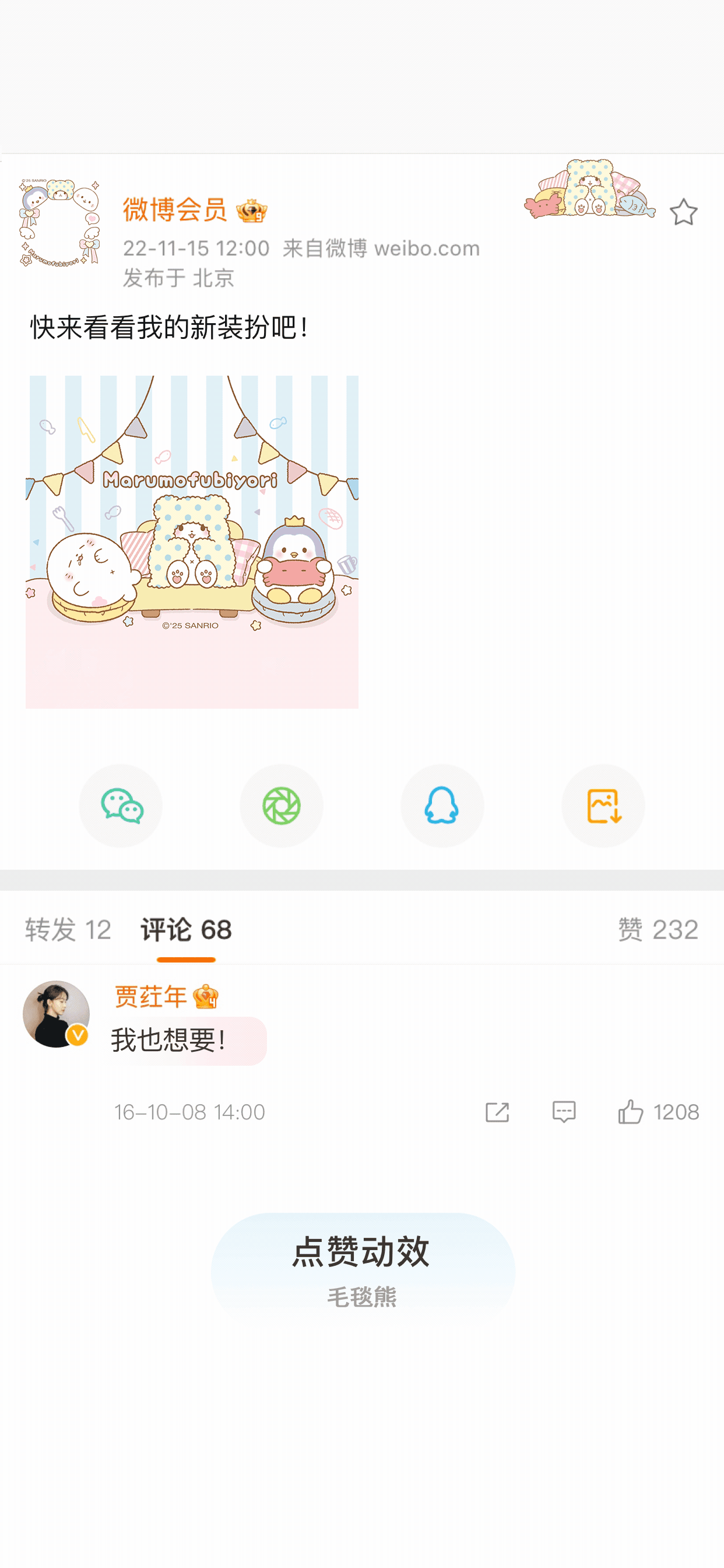The width and height of the screenshot is (724, 1568).
Task: Click the forward arrow icon on 贾荮年's comment
Action: (498, 1111)
